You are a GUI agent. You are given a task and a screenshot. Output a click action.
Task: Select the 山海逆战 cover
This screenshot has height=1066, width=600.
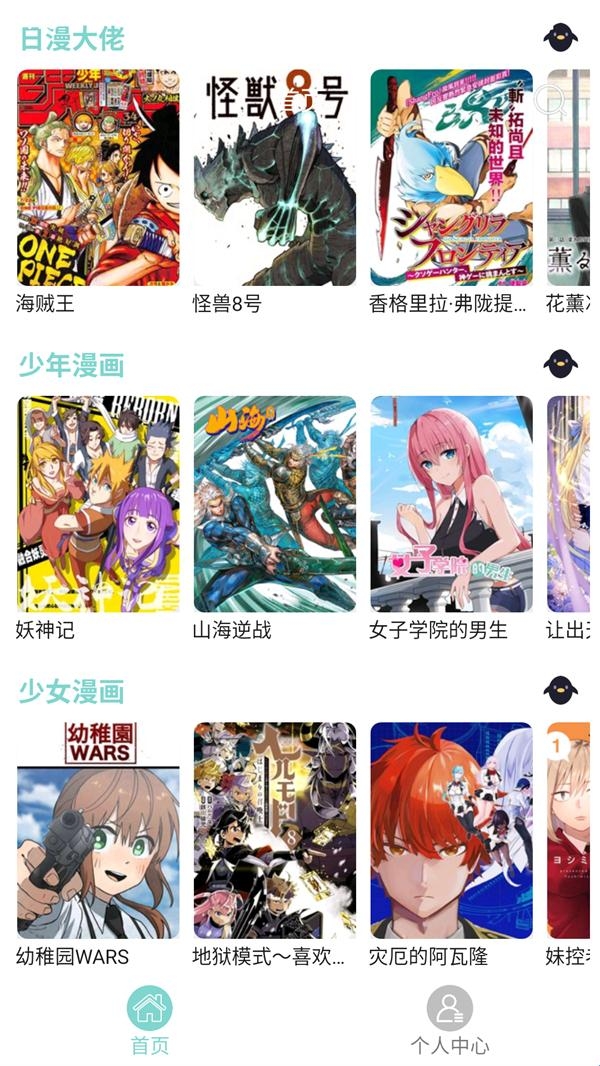point(274,504)
